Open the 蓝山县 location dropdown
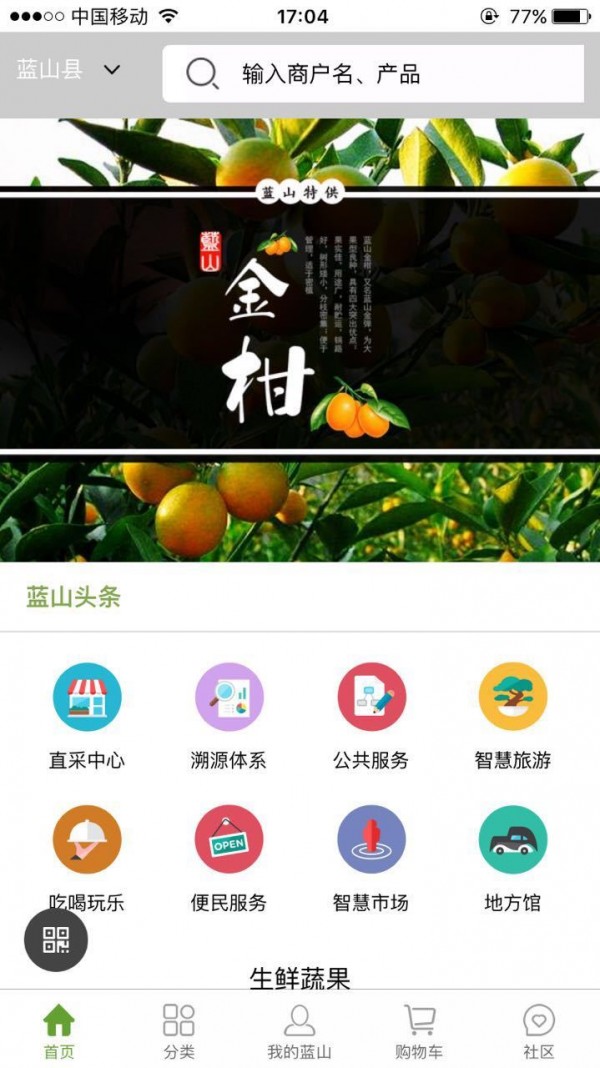This screenshot has height=1068, width=600. (68, 70)
